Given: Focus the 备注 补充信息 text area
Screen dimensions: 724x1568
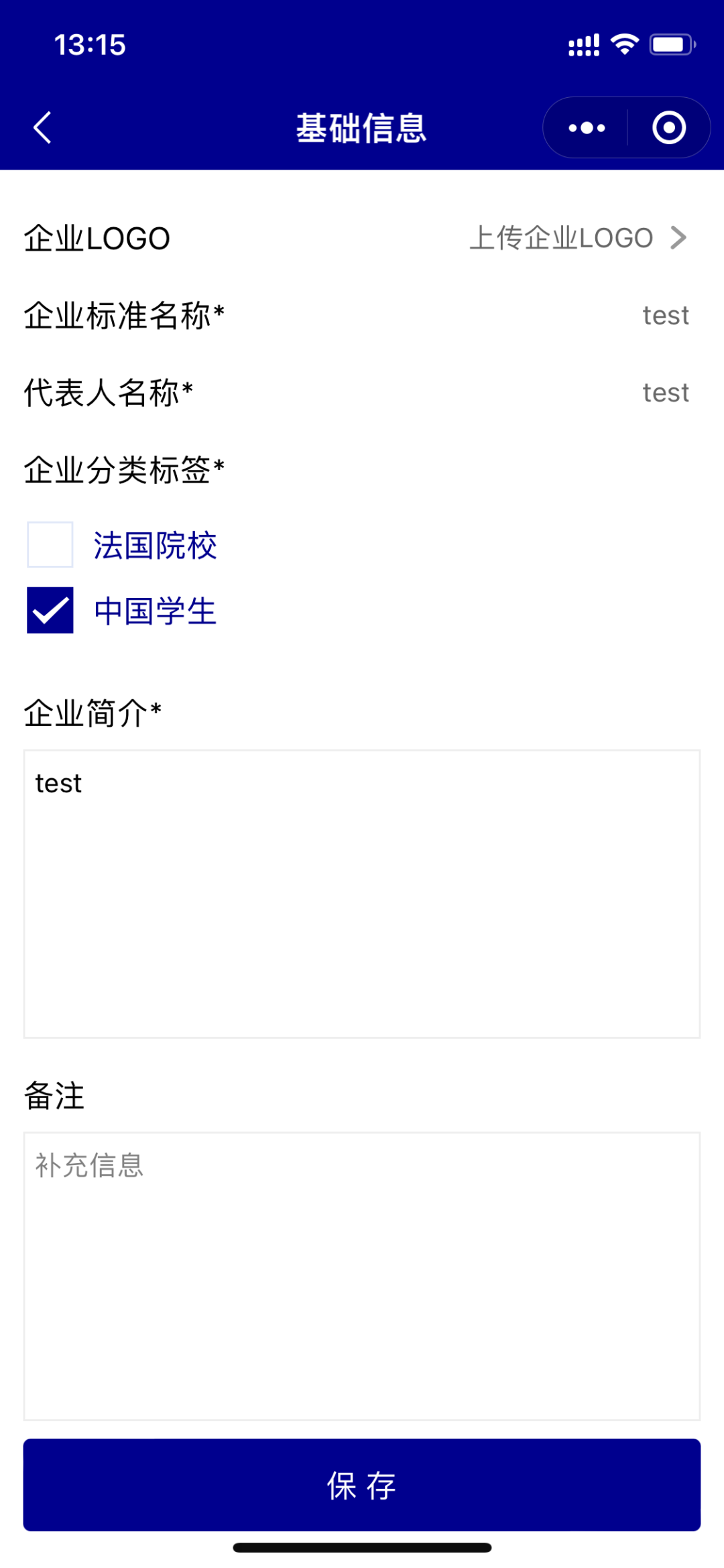Looking at the screenshot, I should tap(362, 1276).
